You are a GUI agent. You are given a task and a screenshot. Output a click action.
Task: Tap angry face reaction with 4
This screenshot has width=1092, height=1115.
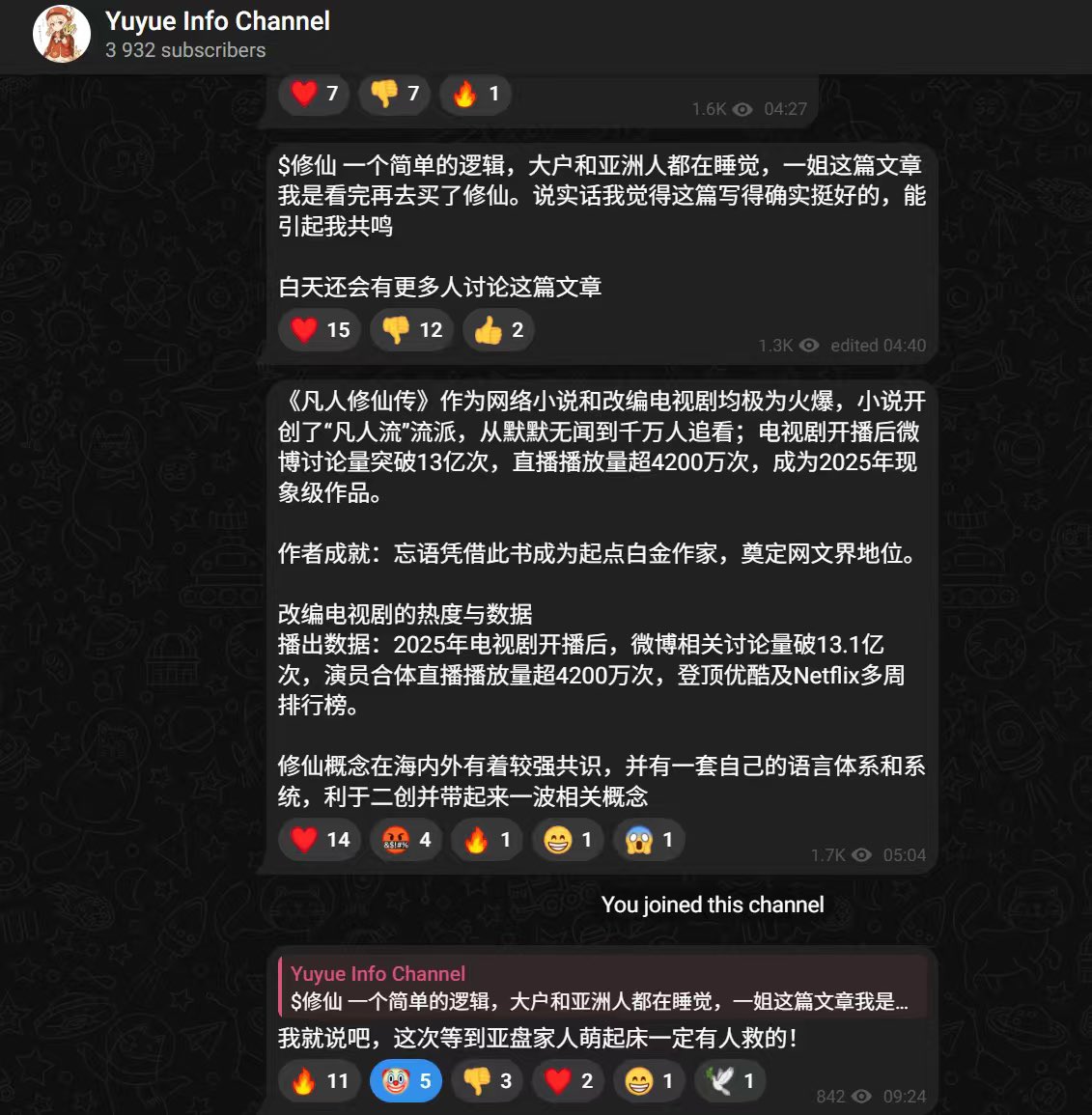406,840
